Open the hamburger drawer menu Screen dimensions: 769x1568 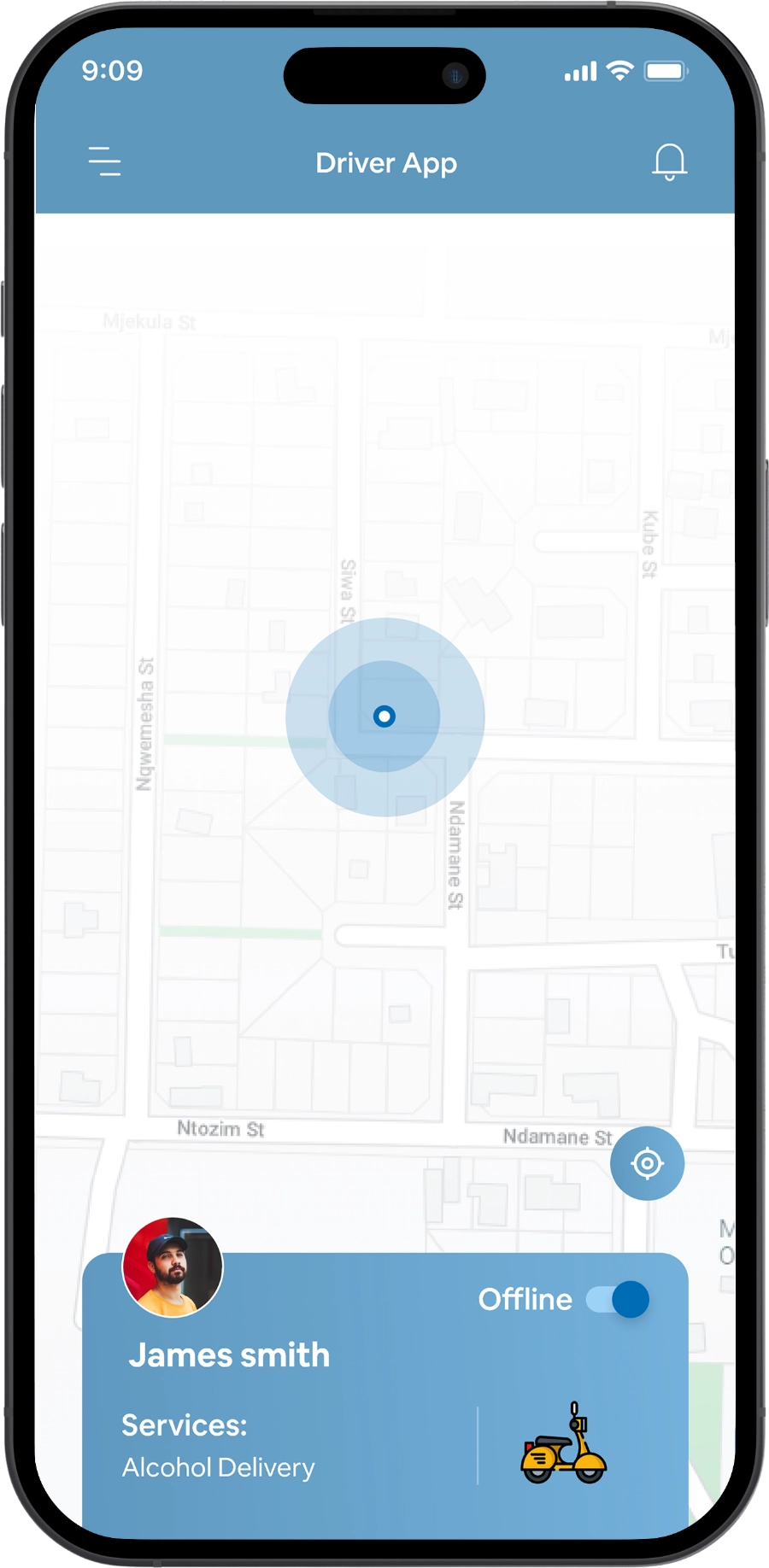click(x=104, y=161)
